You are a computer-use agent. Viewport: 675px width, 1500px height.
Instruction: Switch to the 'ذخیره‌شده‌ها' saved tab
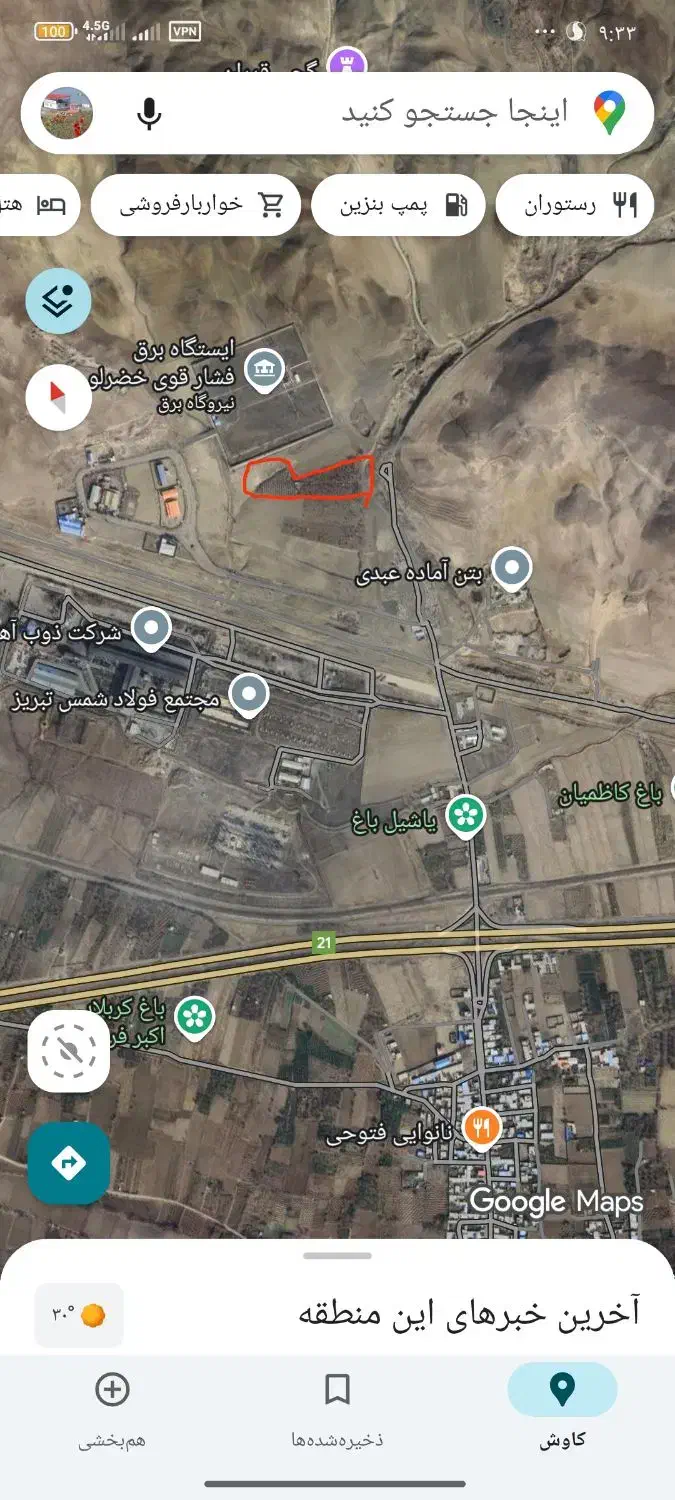coord(337,1410)
